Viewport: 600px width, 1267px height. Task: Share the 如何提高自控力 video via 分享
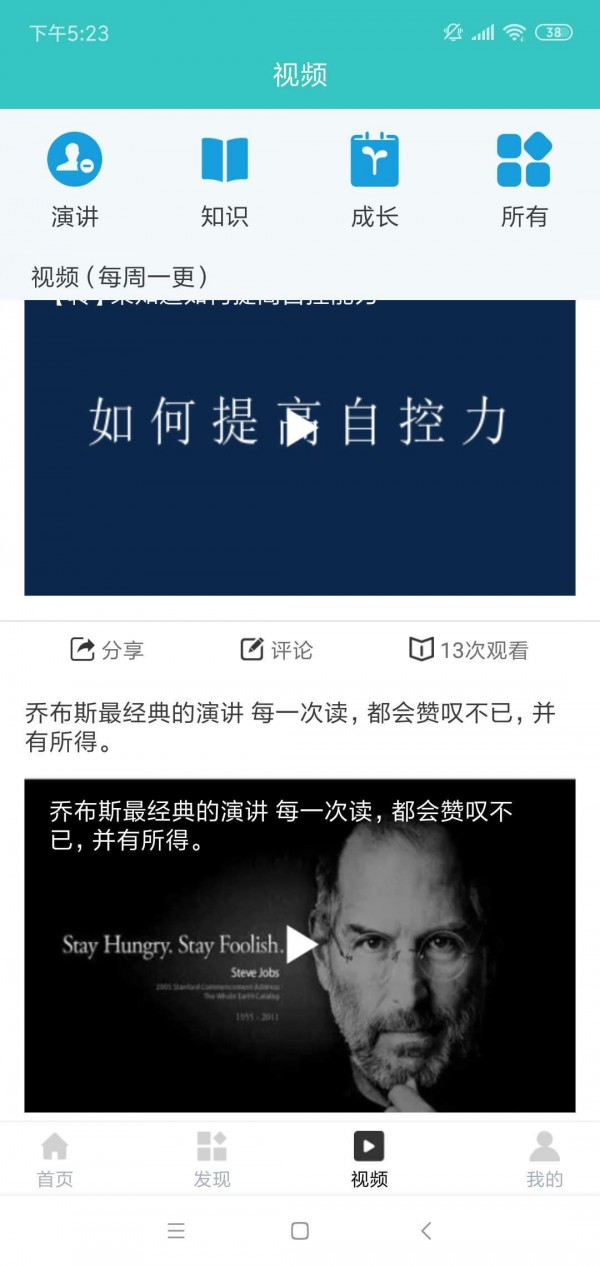tap(107, 650)
